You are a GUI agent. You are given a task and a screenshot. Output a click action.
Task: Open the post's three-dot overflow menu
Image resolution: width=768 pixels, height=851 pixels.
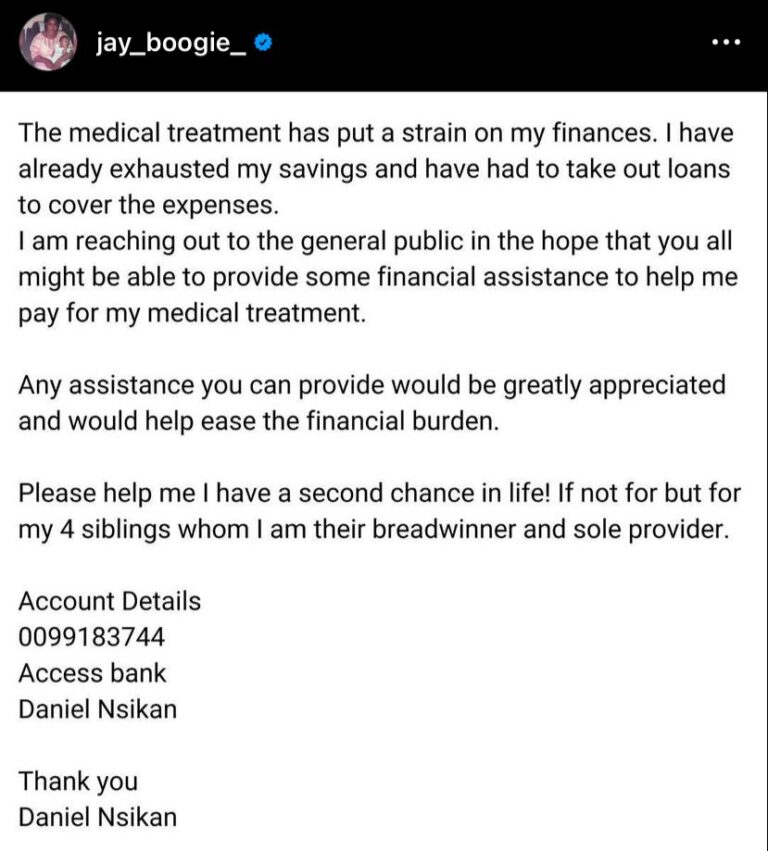pos(725,43)
